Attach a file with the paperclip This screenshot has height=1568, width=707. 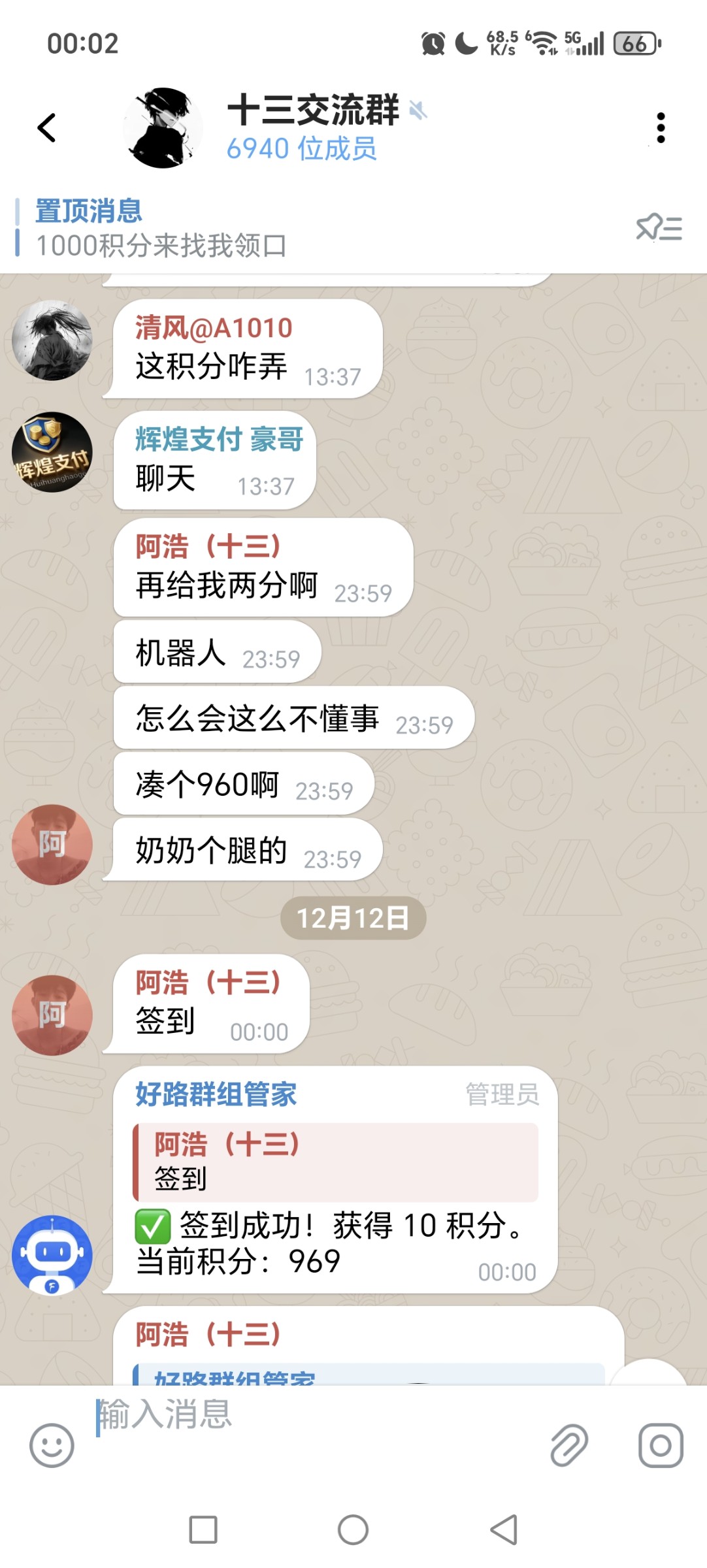569,1445
